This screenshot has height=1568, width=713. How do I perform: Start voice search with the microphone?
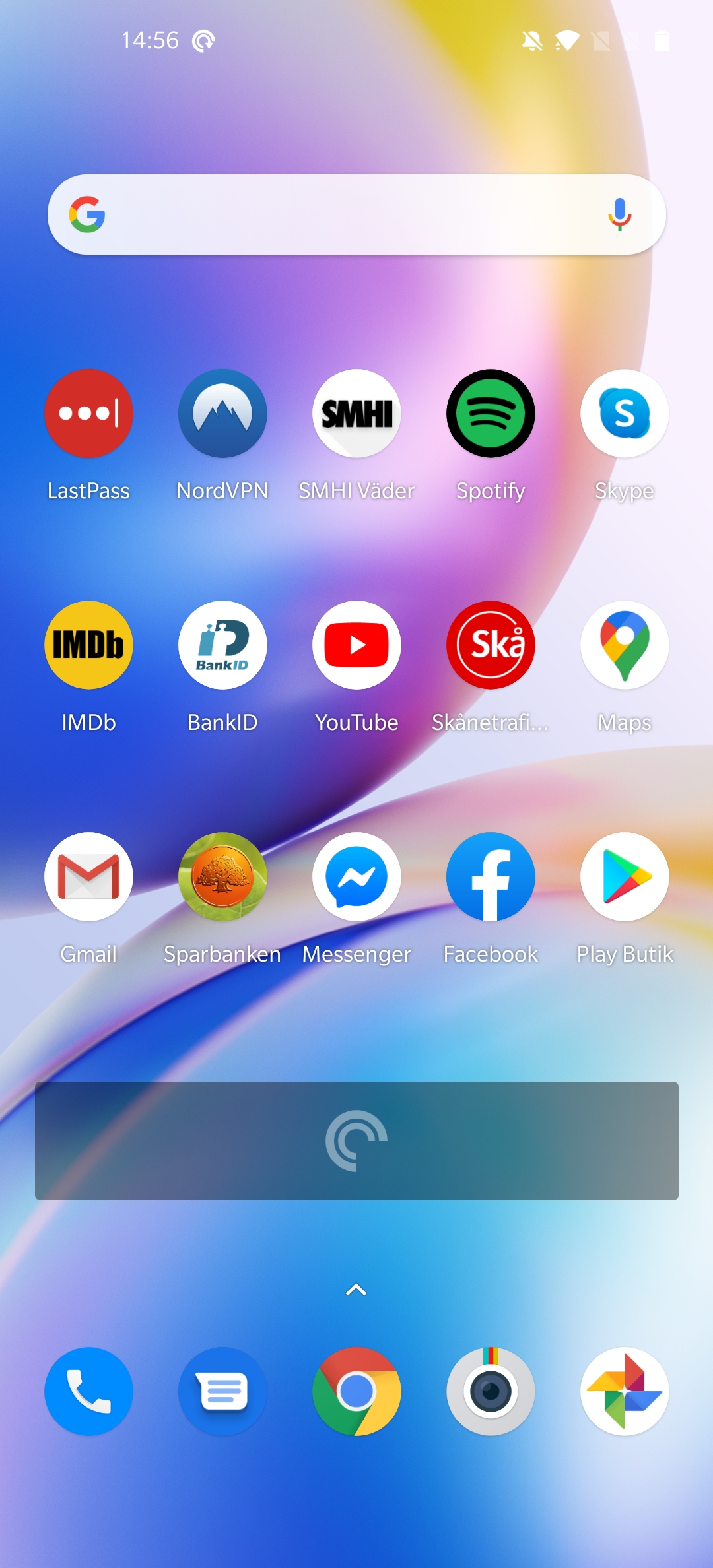pos(619,214)
